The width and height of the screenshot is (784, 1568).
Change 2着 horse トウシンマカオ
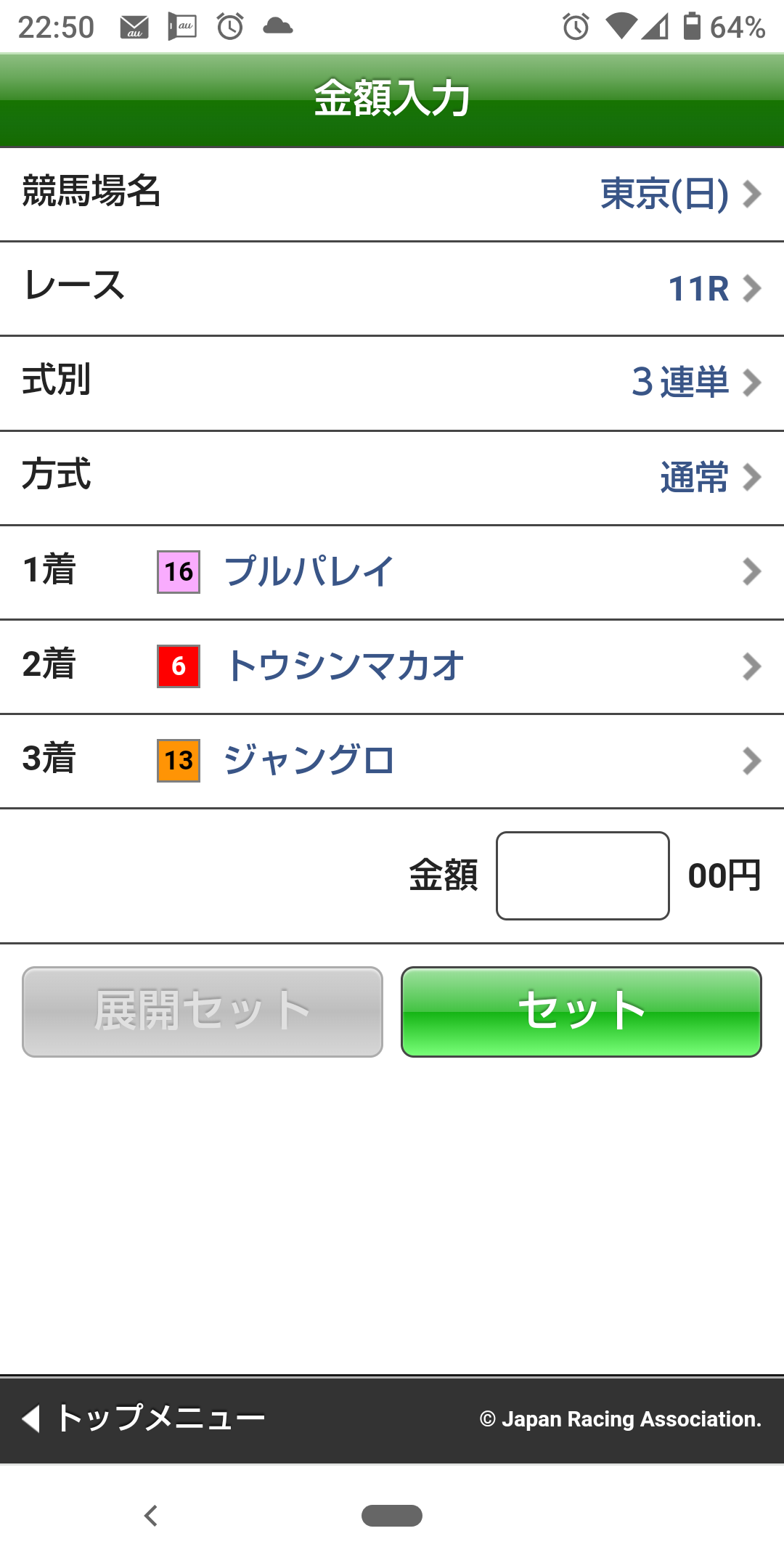click(392, 666)
